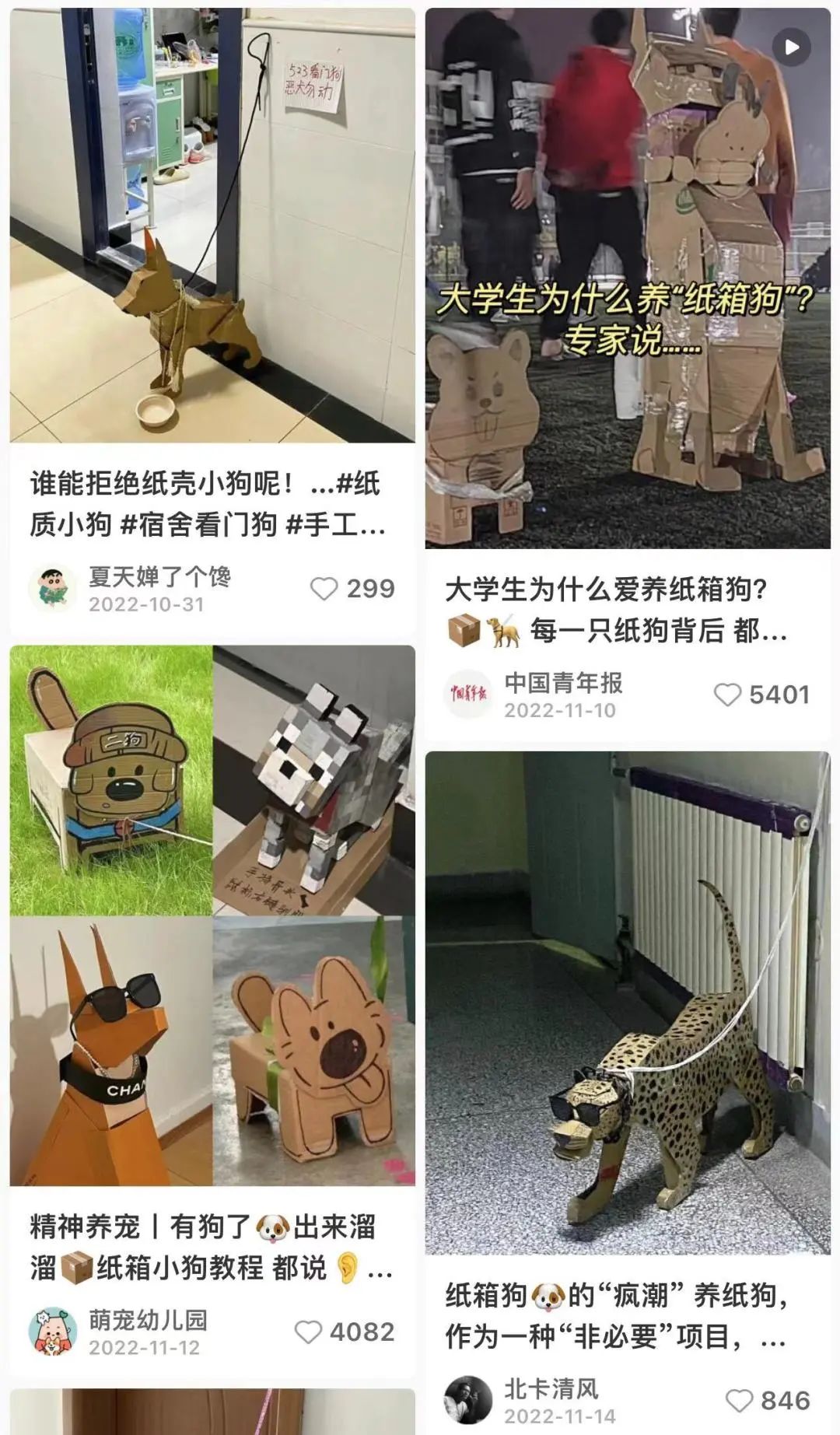Open the 夏天婵了个馋 cardboard dog post

coord(212,226)
